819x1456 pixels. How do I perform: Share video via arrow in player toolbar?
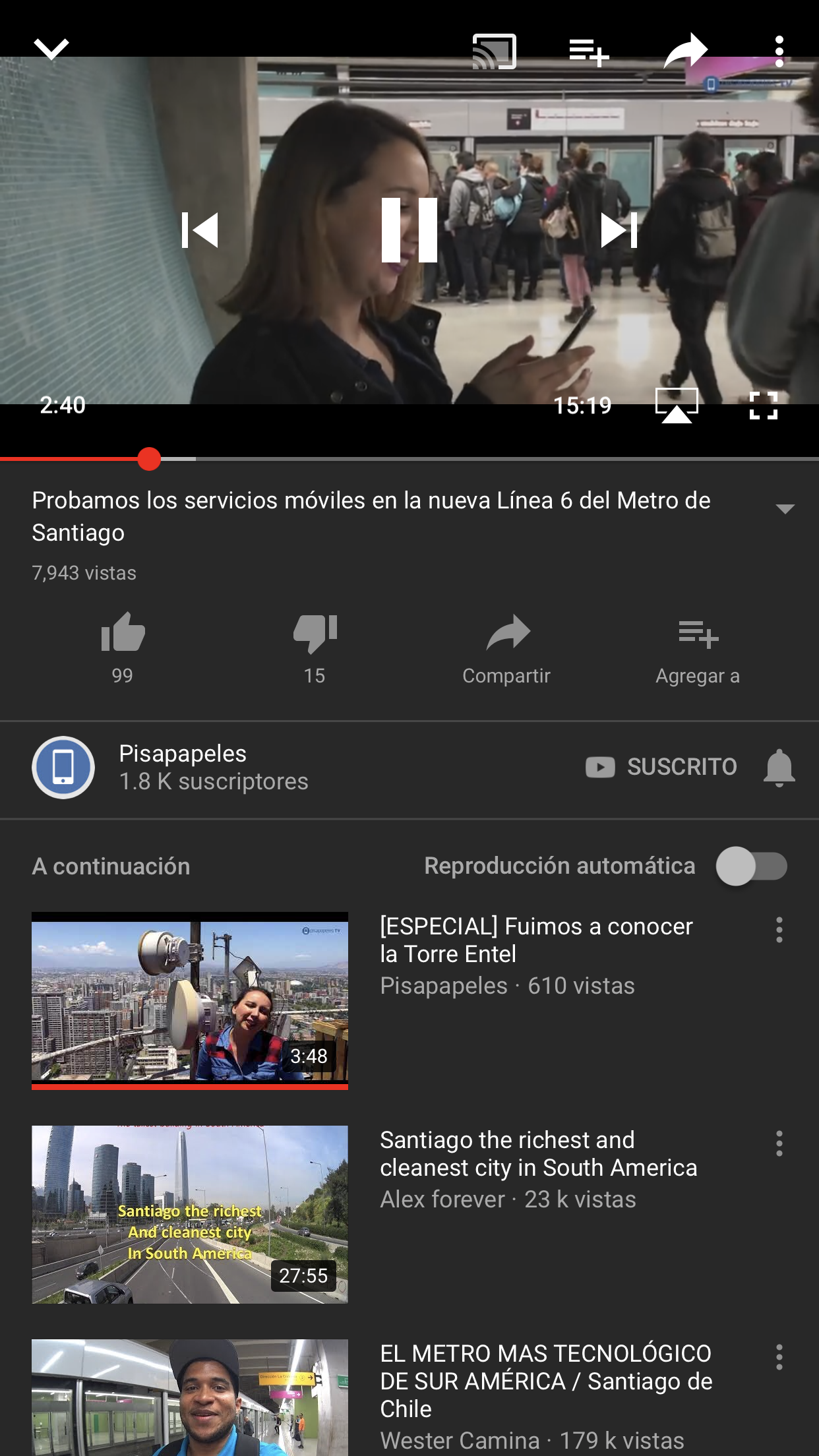685,51
